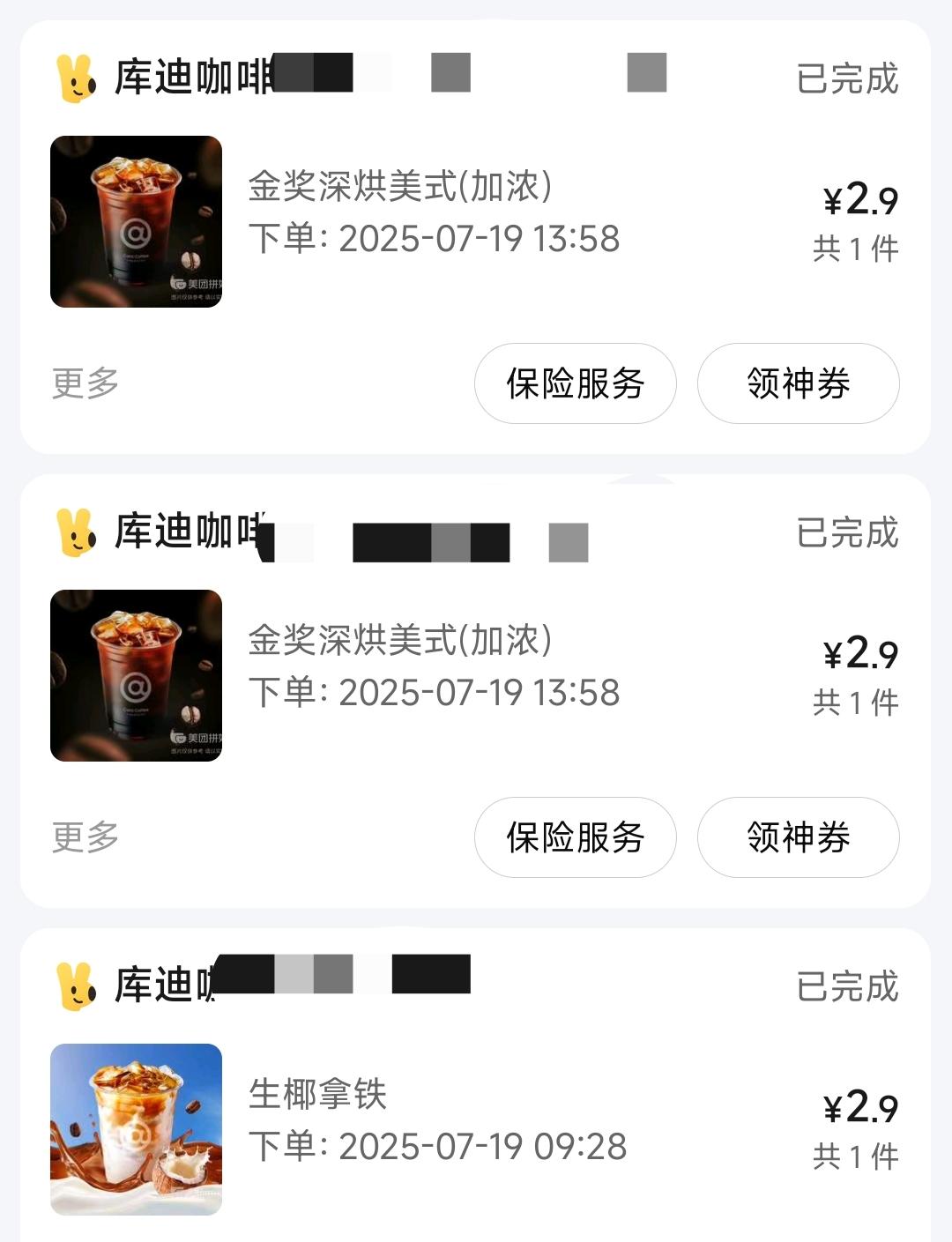Claim 领神券 coupon on the first order
The height and width of the screenshot is (1242, 952).
click(x=797, y=383)
